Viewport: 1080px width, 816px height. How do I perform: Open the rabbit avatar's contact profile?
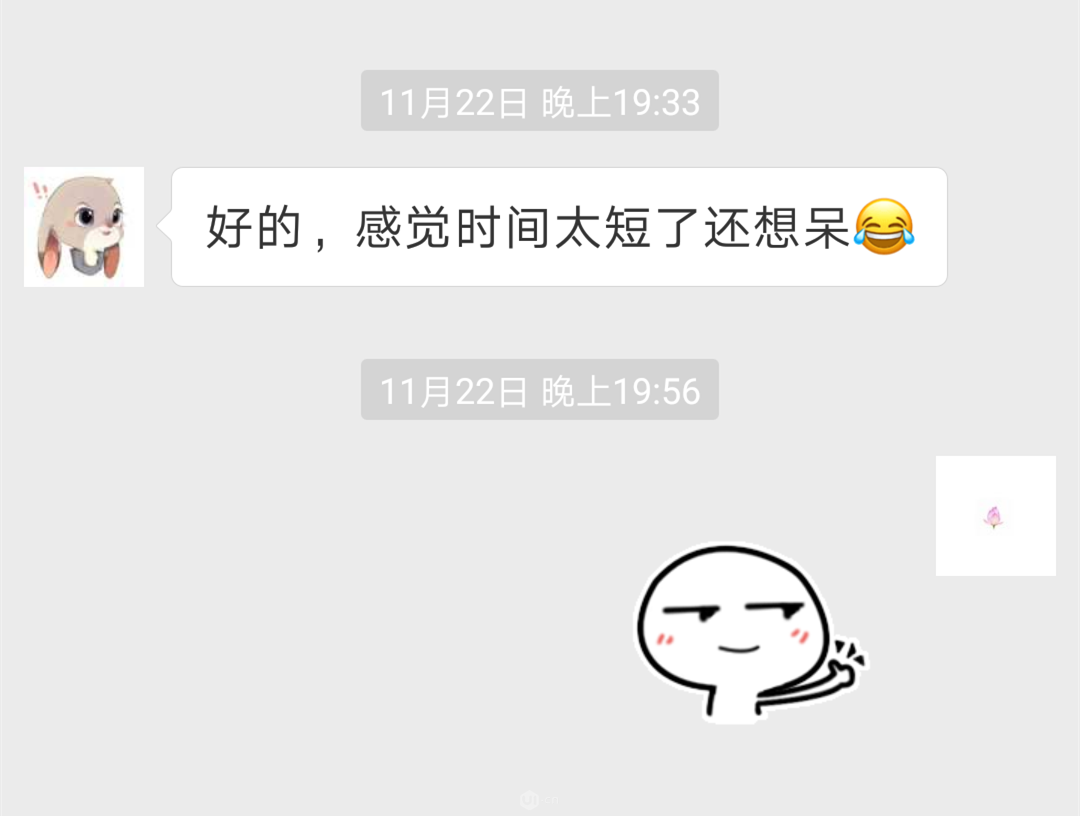click(x=84, y=227)
